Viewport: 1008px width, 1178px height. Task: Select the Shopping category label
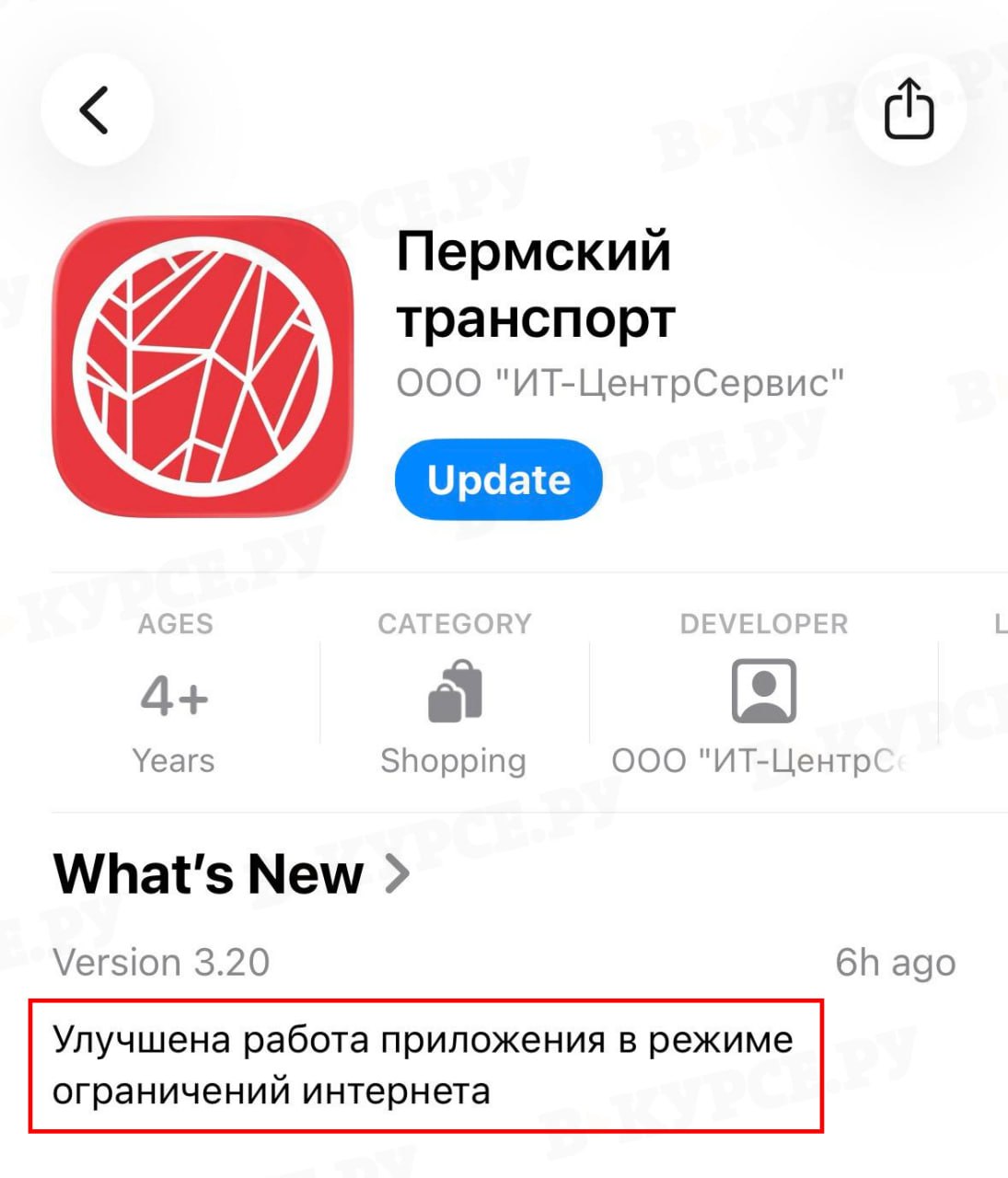453,760
